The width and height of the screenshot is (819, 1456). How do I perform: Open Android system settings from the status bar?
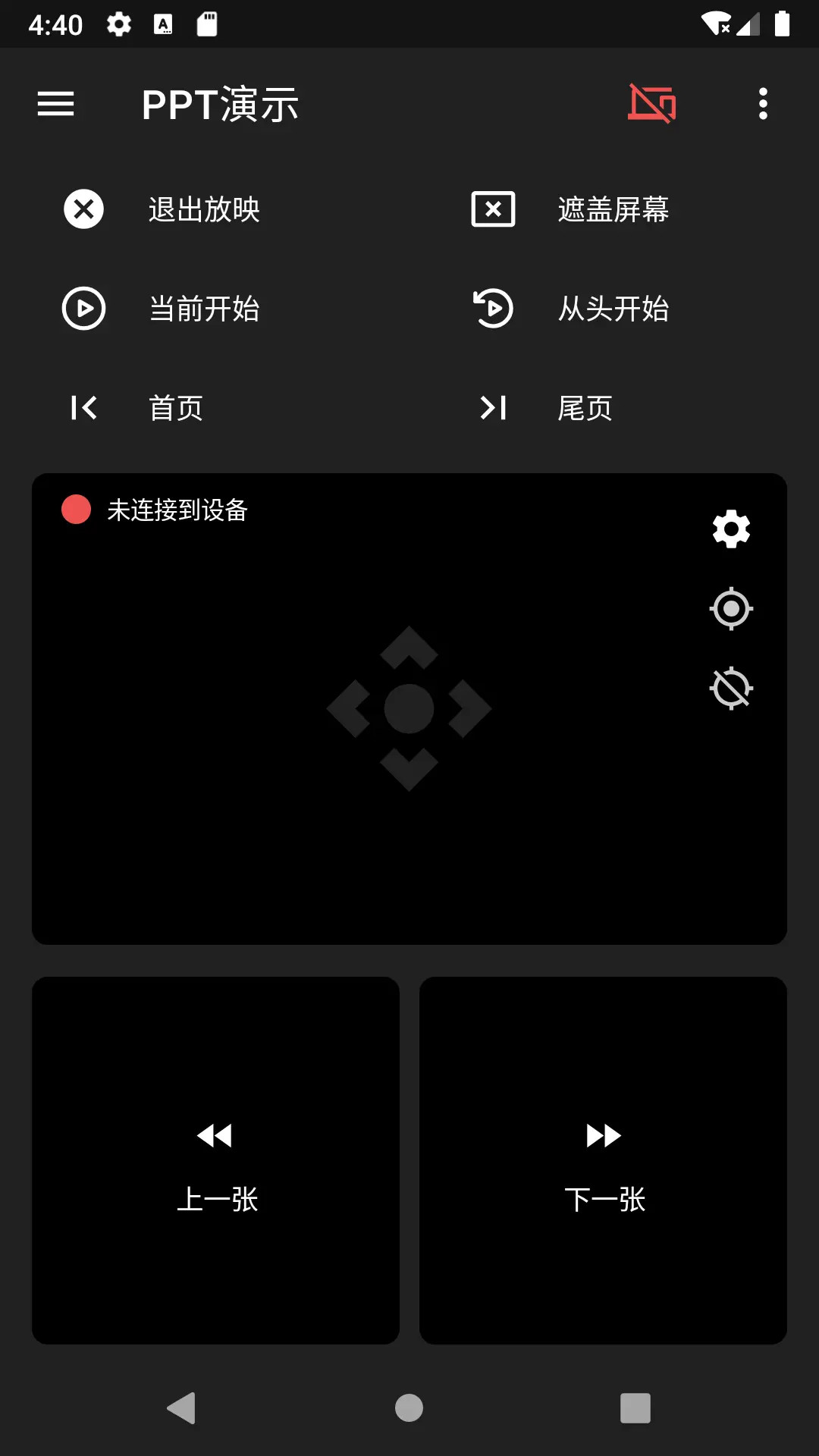click(118, 23)
